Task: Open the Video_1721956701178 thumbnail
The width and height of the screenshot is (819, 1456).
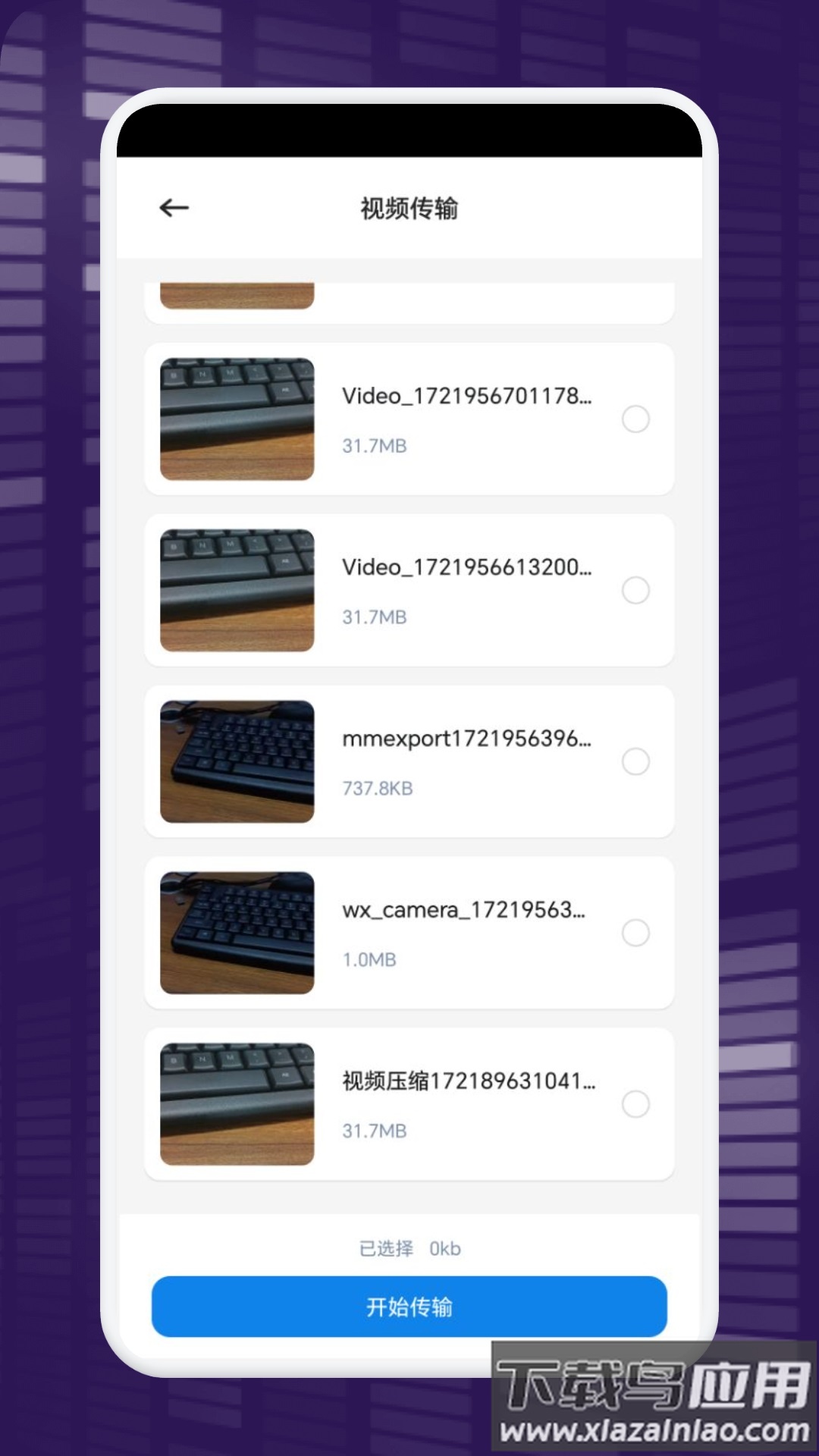Action: 236,419
